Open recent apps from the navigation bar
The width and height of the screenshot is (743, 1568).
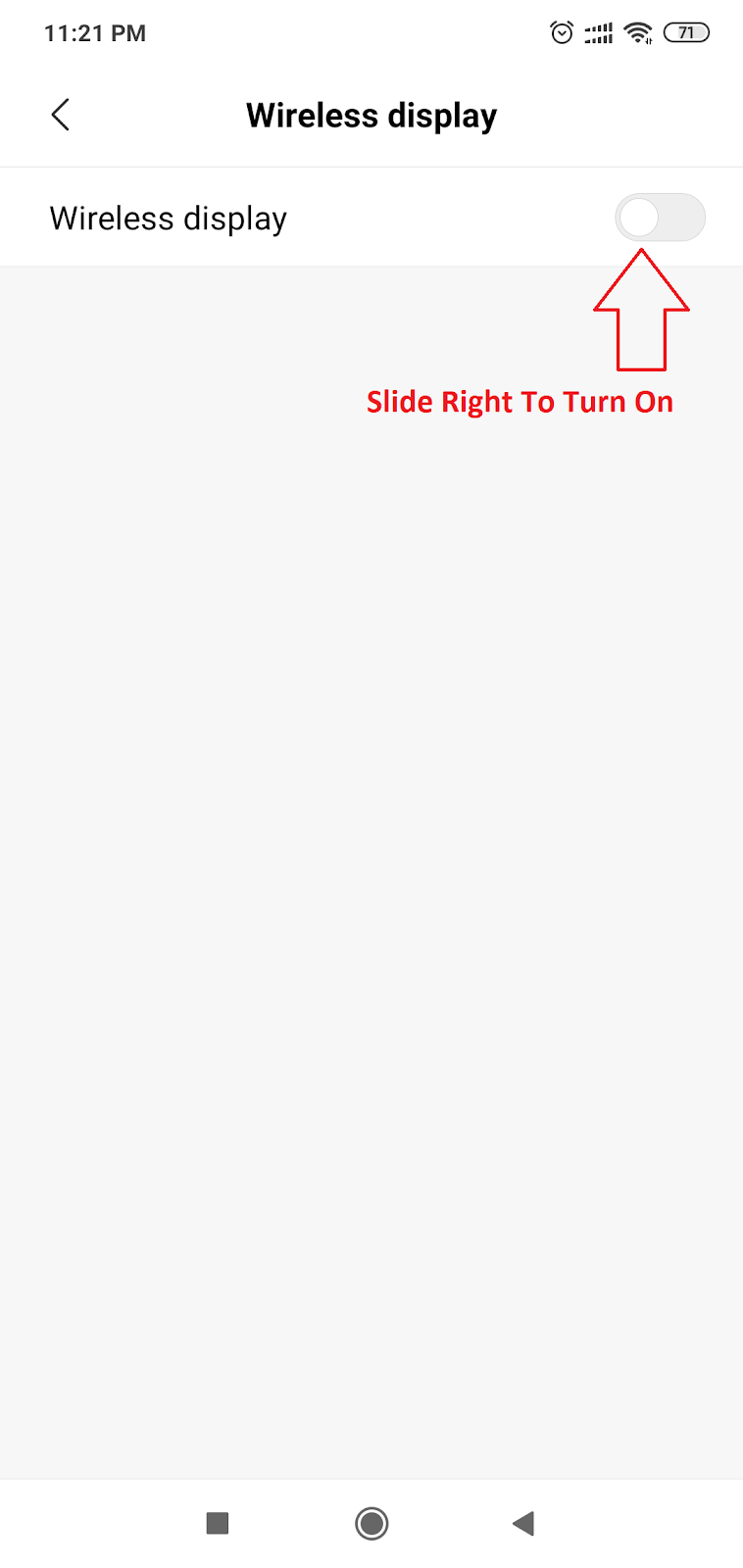click(218, 1523)
